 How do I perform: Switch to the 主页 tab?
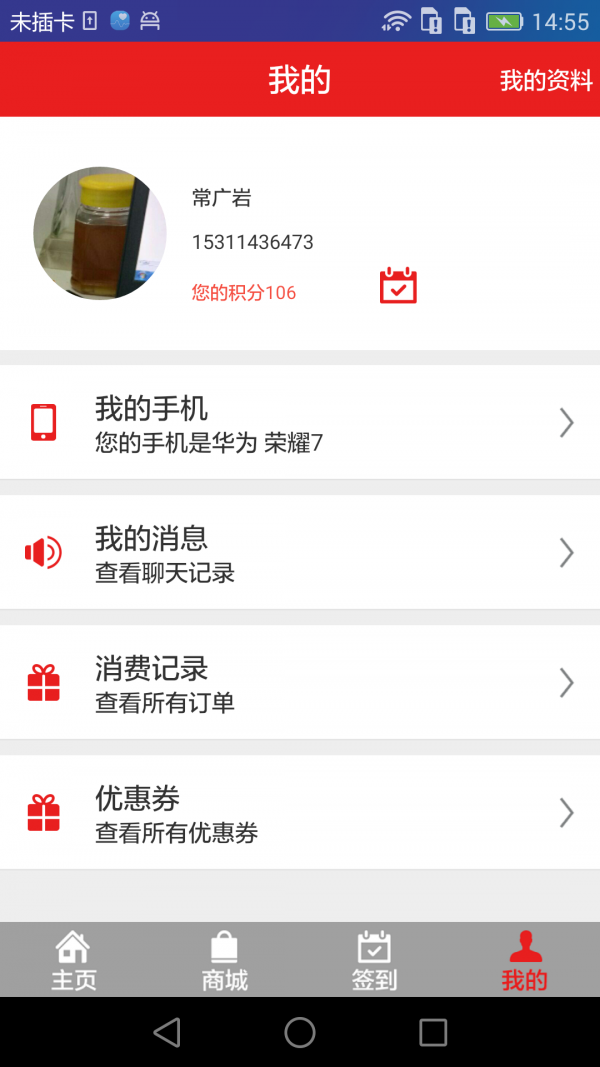[x=74, y=960]
